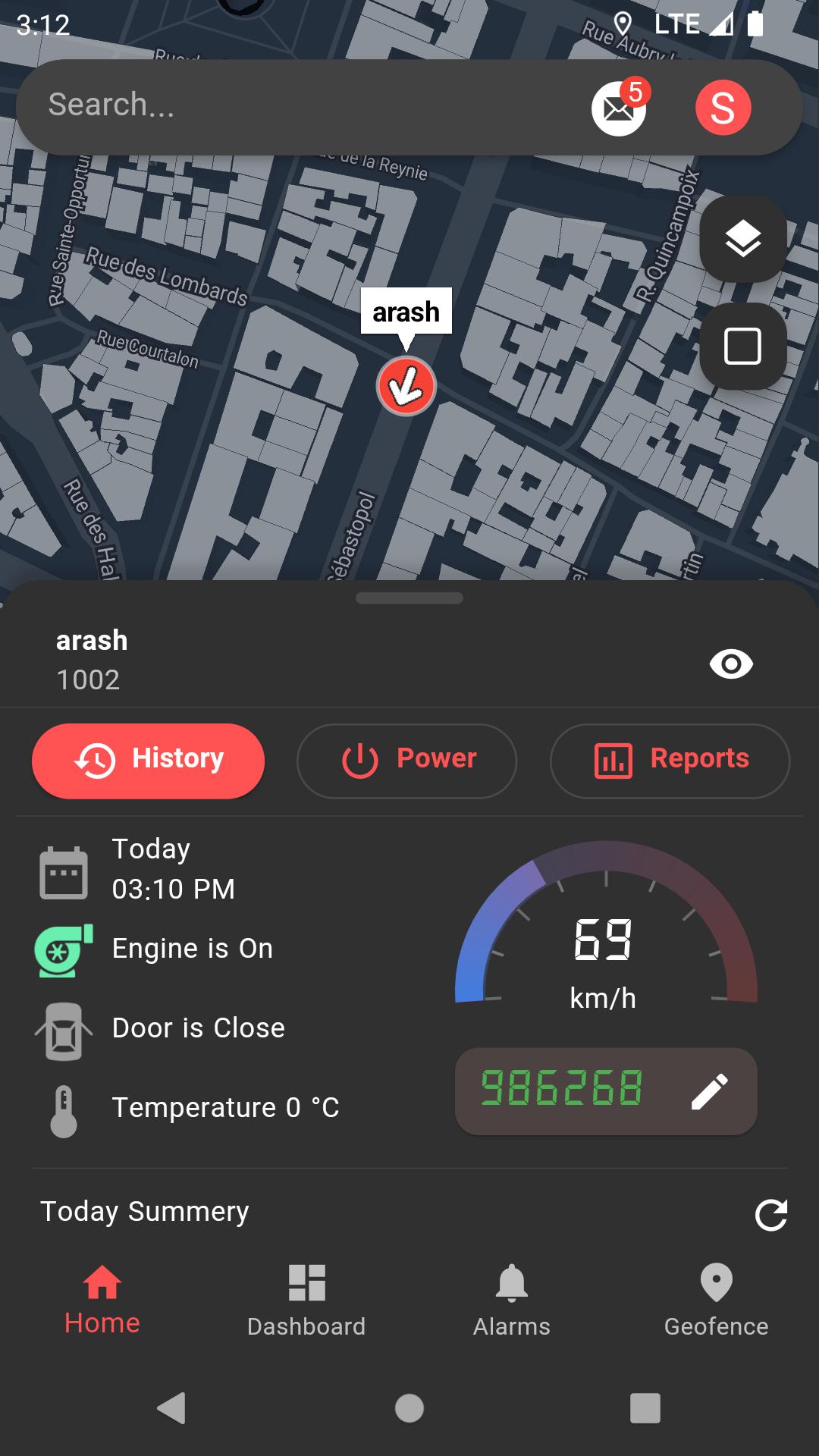
Task: Switch to the Alarms tab
Action: tap(512, 1301)
